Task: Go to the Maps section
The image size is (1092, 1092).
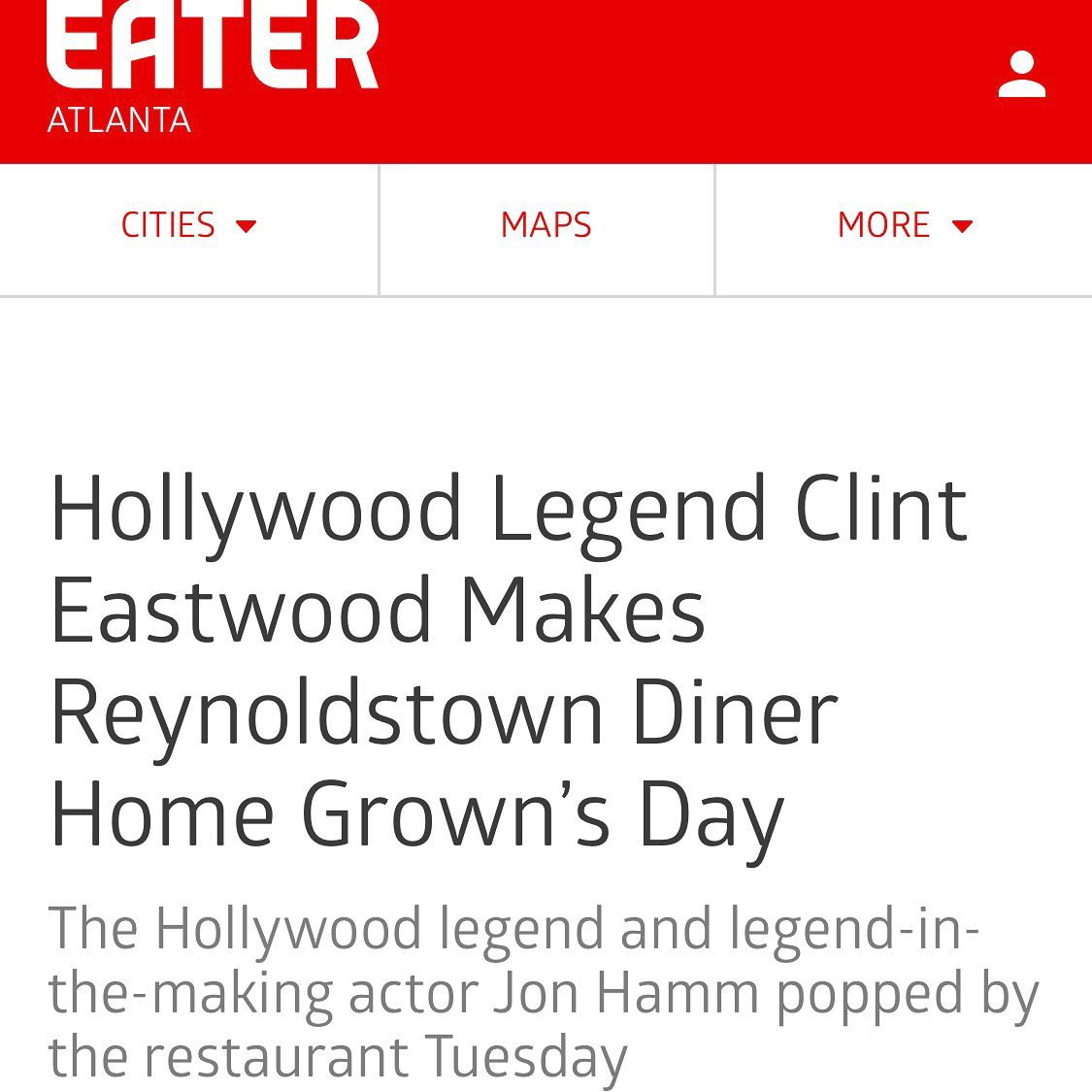Action: (x=546, y=226)
